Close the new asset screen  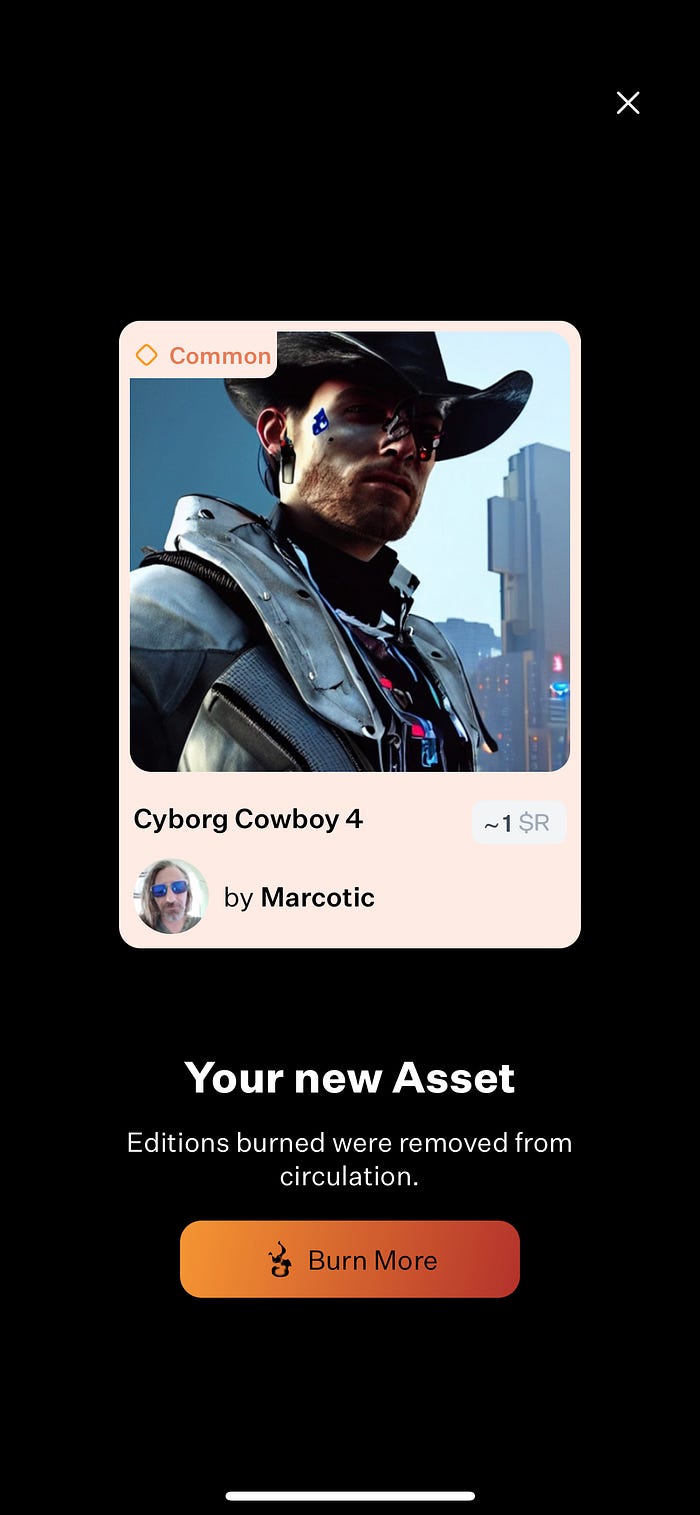click(628, 103)
